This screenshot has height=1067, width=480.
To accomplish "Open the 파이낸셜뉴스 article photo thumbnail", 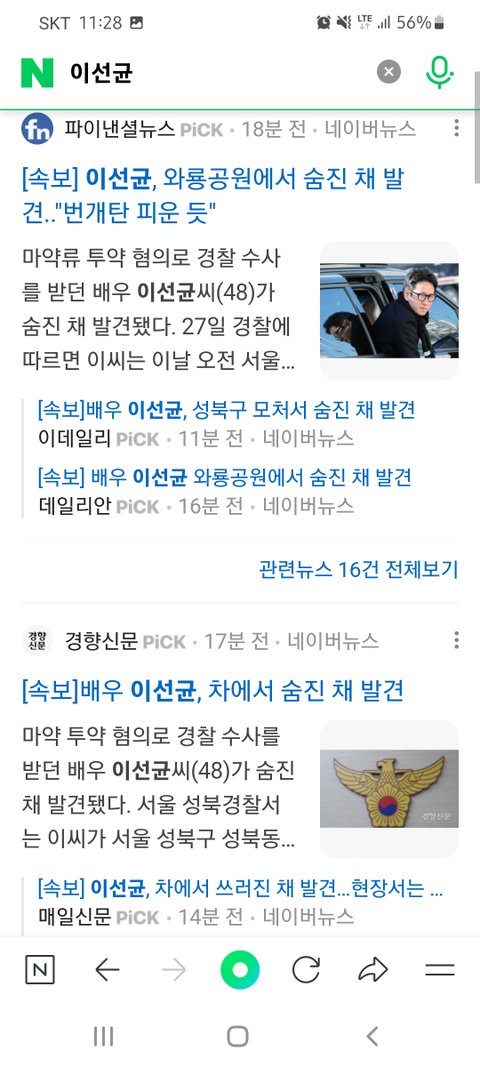I will pos(389,310).
